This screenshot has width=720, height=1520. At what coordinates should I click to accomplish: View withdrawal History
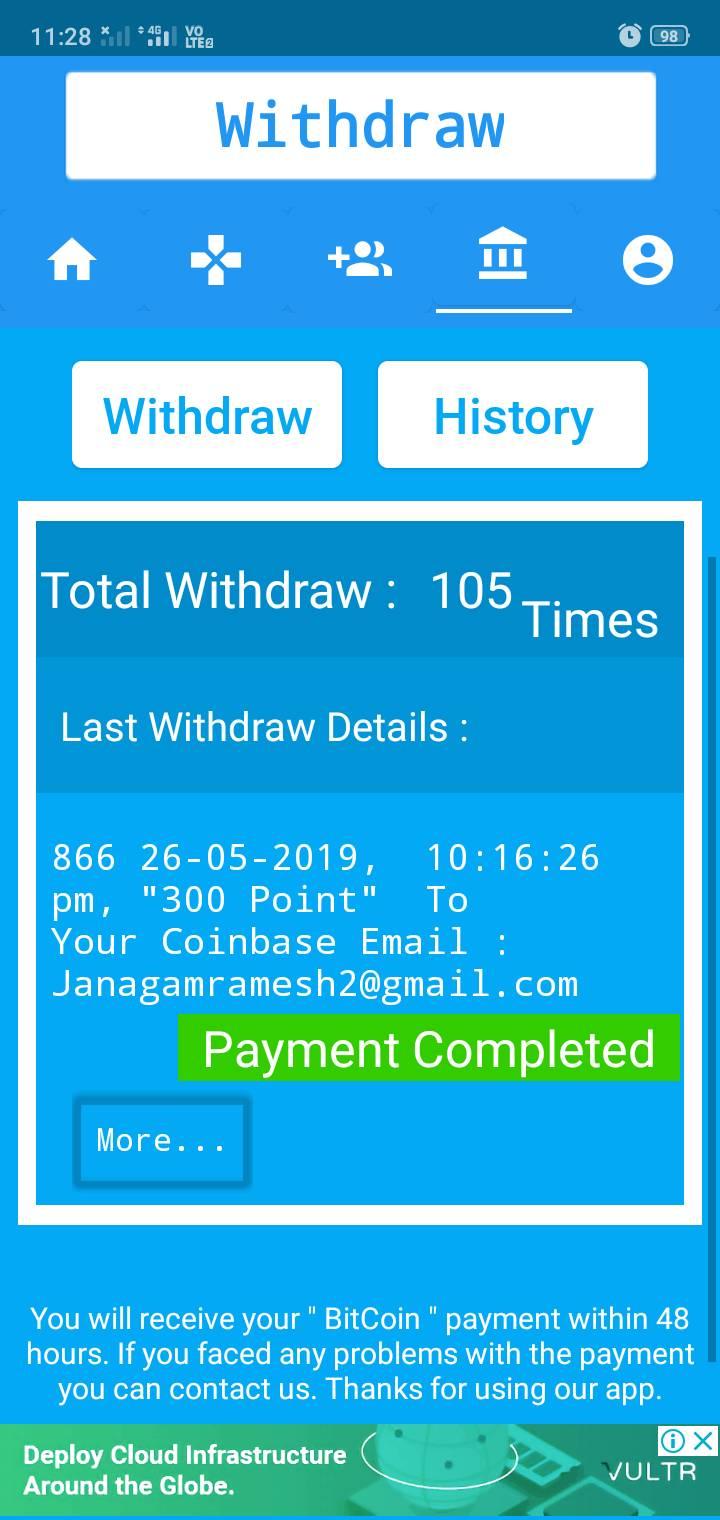click(x=513, y=415)
